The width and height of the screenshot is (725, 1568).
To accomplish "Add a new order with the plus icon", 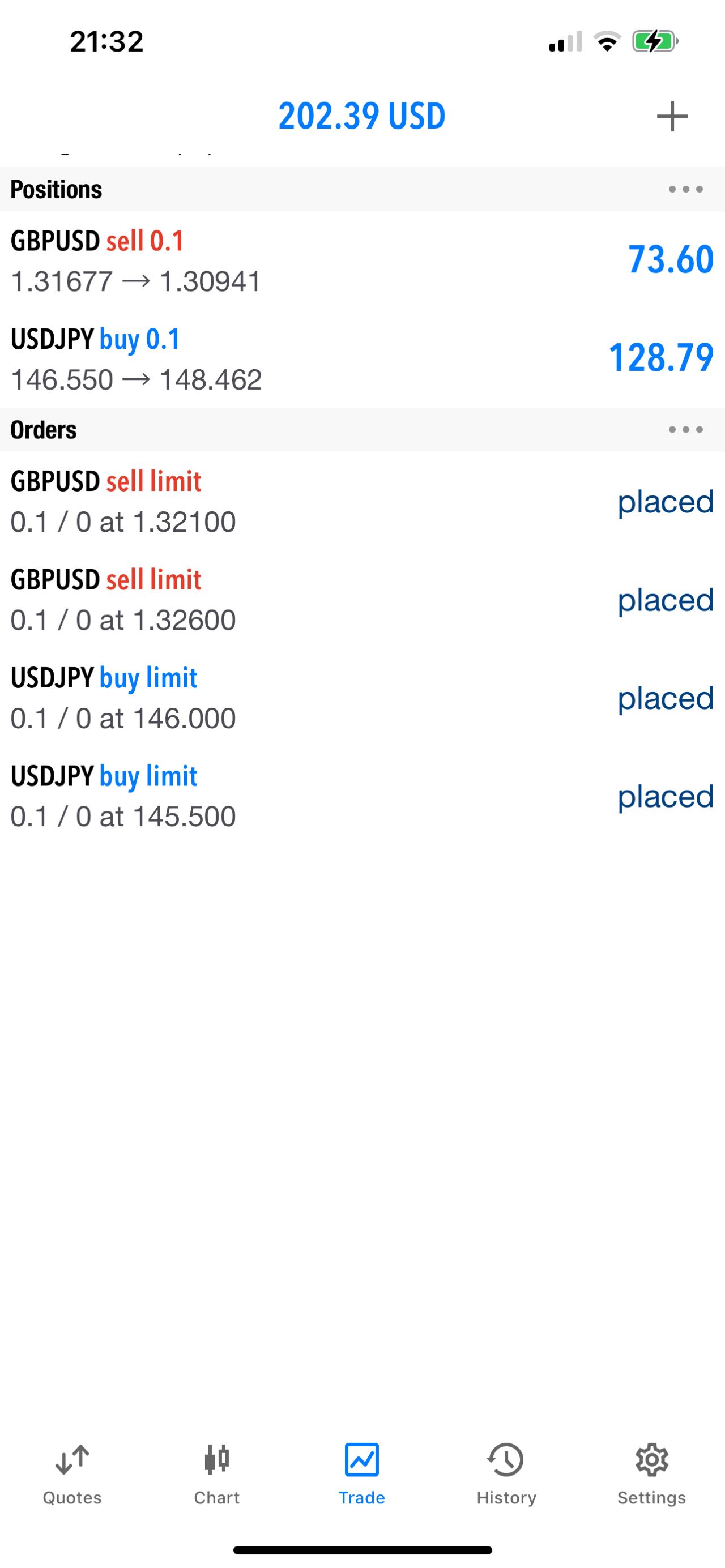I will click(672, 116).
